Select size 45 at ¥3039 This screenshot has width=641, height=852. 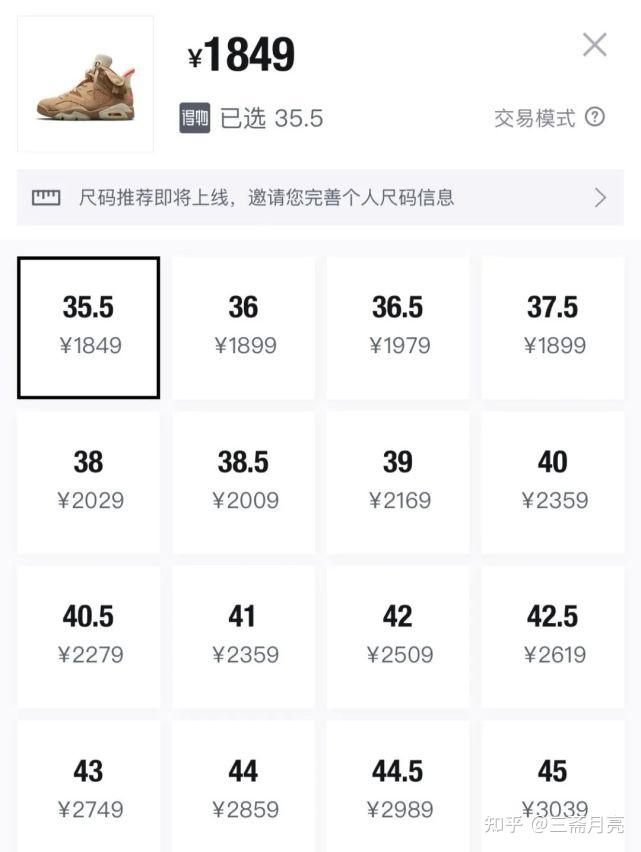pos(552,788)
